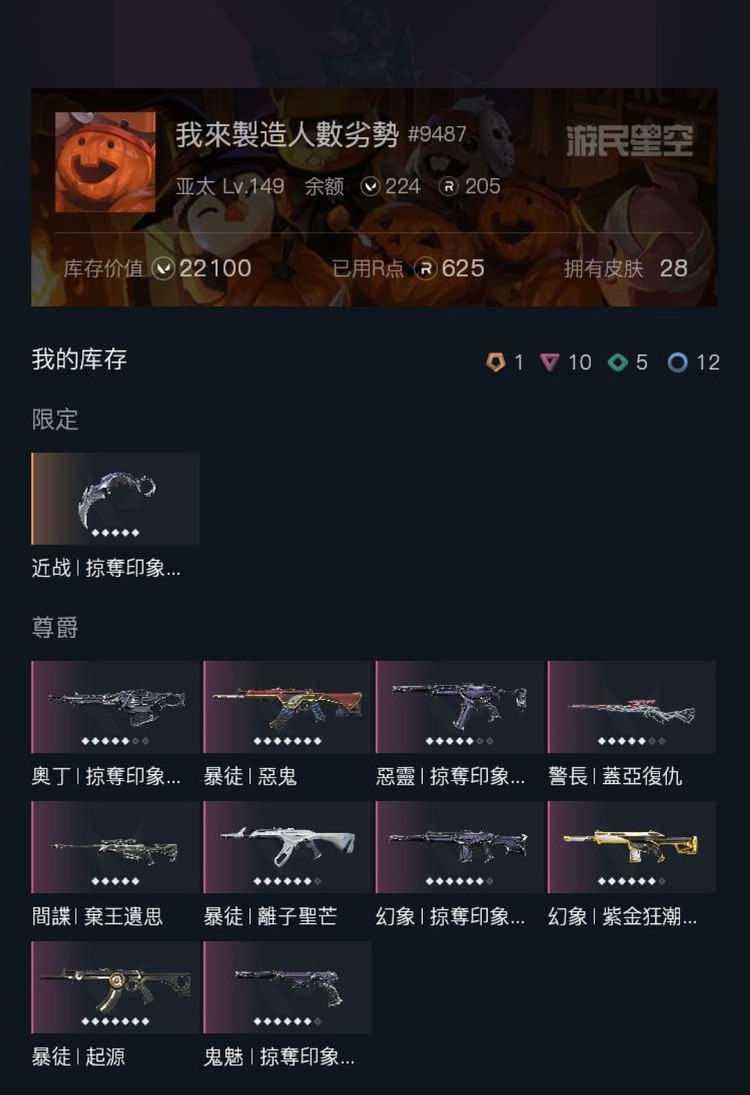Viewport: 750px width, 1095px height.
Task: Open the 暴徒 惡鬼 skin card
Action: (x=283, y=707)
